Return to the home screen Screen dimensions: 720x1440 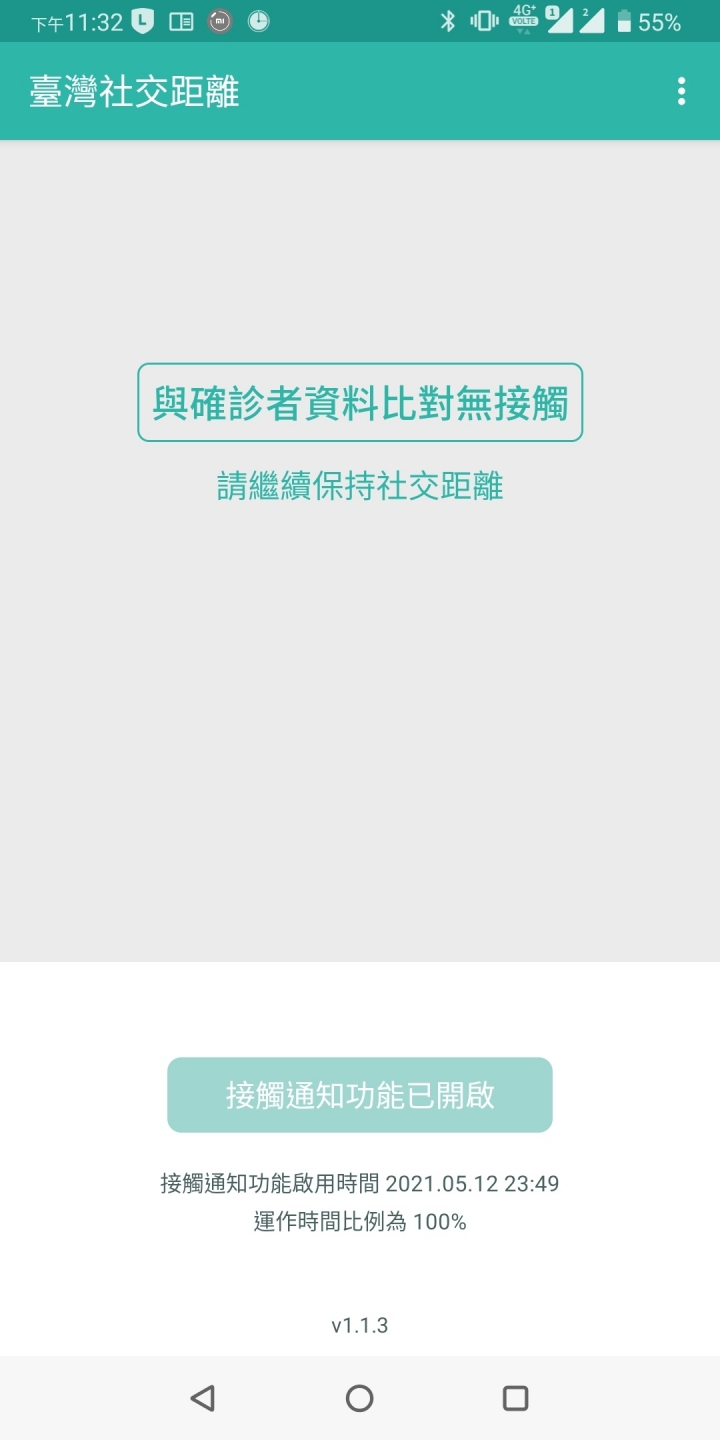pyautogui.click(x=360, y=1397)
